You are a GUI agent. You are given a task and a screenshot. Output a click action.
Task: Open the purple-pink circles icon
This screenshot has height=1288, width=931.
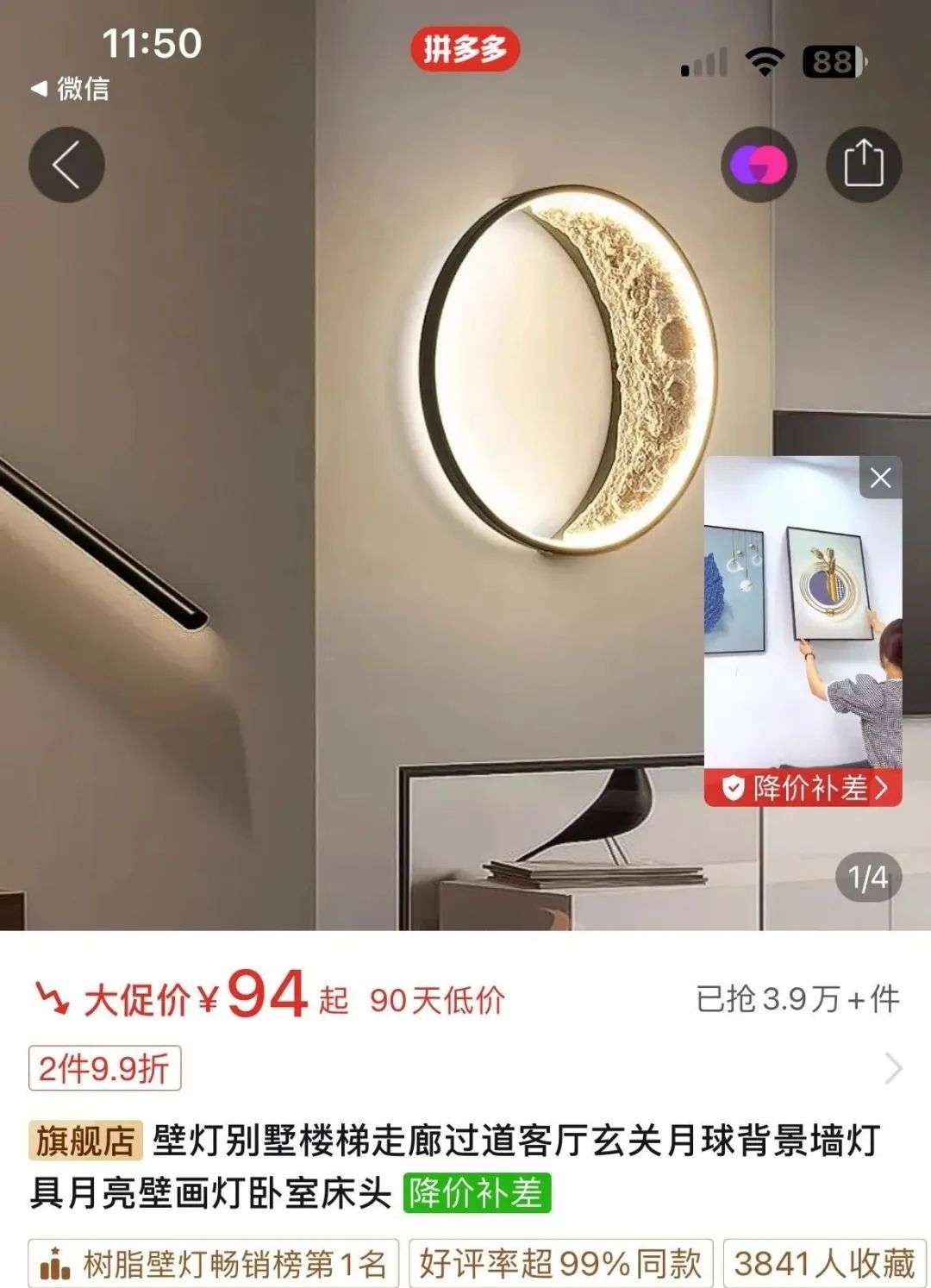pyautogui.click(x=759, y=165)
